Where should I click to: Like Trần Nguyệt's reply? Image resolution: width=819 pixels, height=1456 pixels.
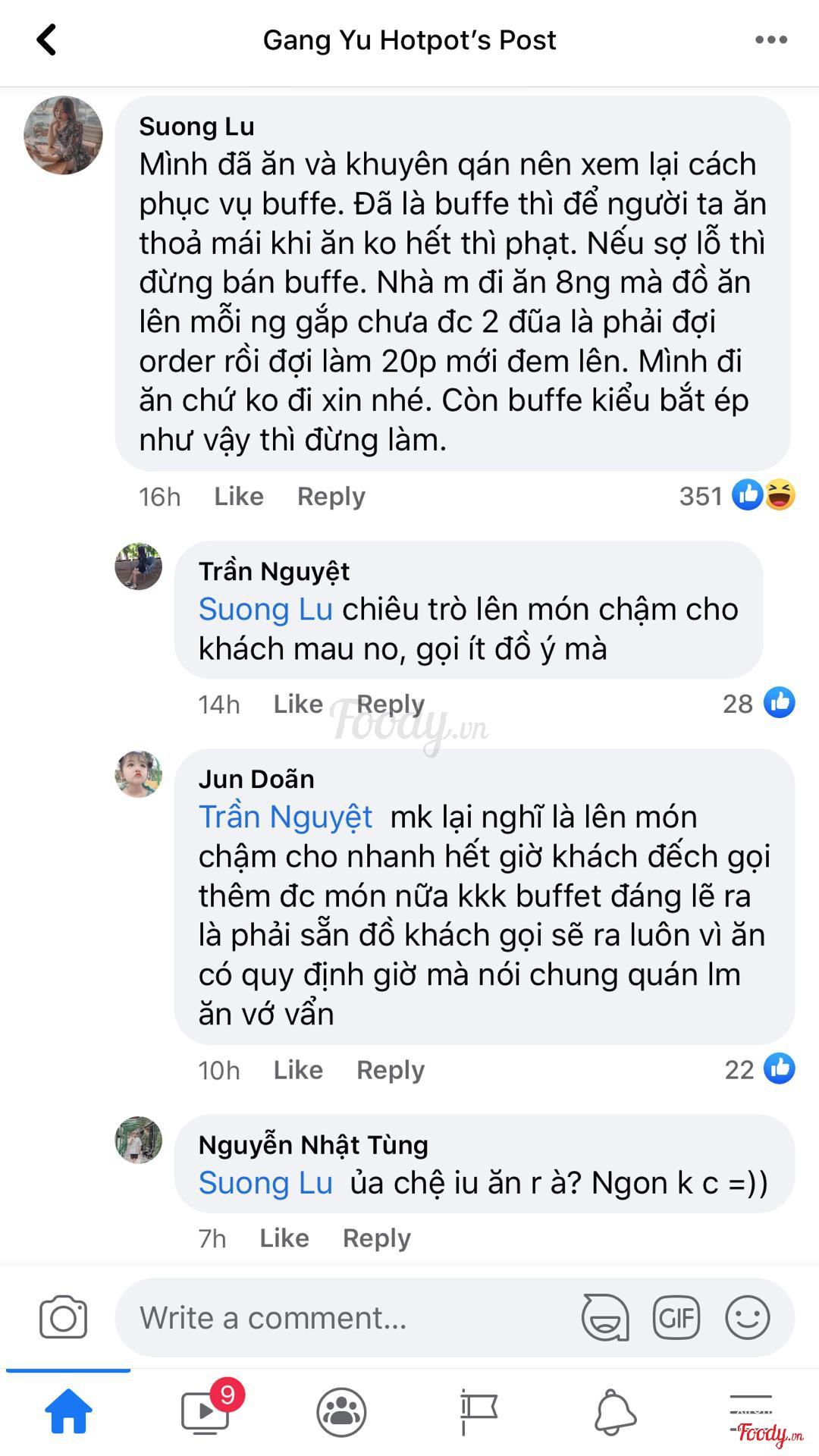click(x=298, y=704)
